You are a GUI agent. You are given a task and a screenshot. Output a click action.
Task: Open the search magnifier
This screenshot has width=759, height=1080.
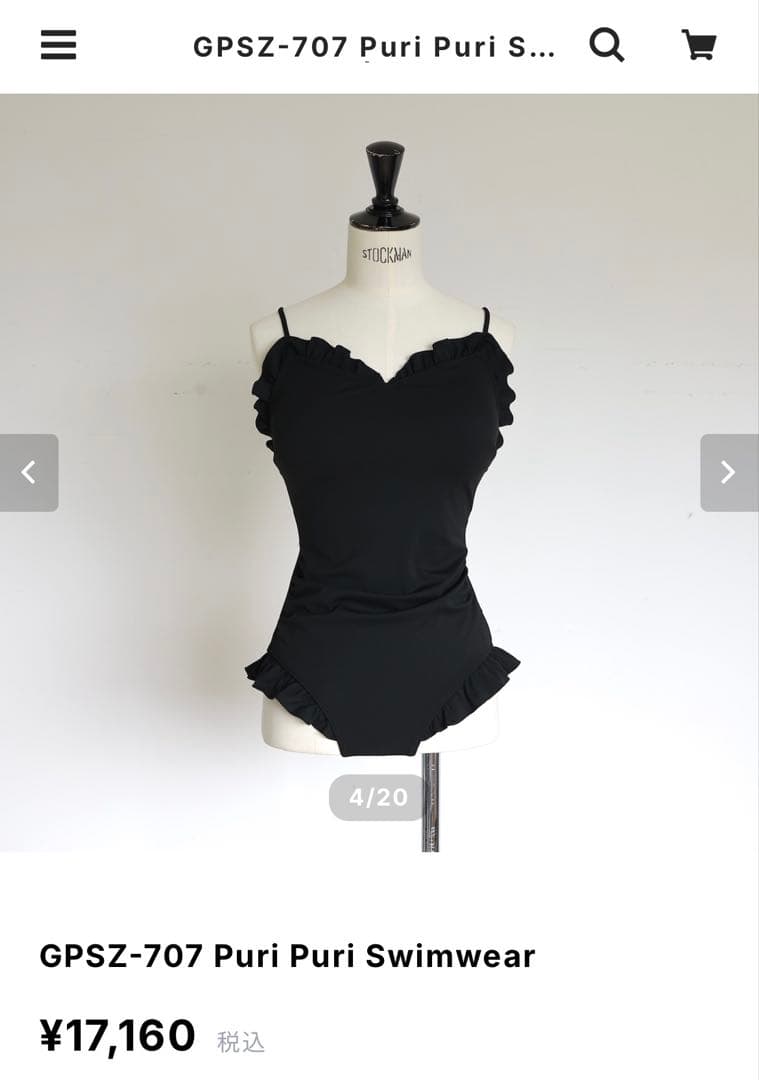[606, 45]
